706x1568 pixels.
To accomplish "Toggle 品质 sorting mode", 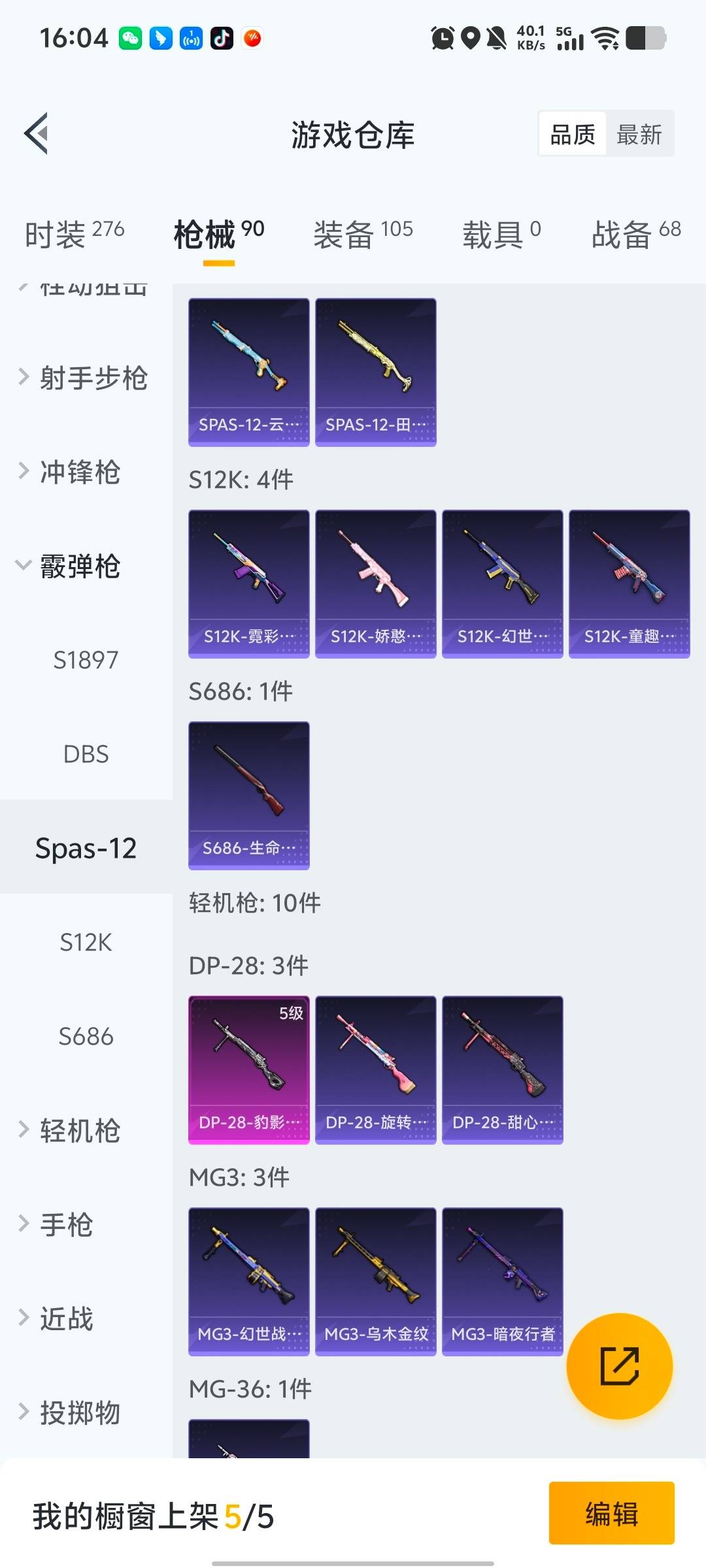I will [572, 133].
